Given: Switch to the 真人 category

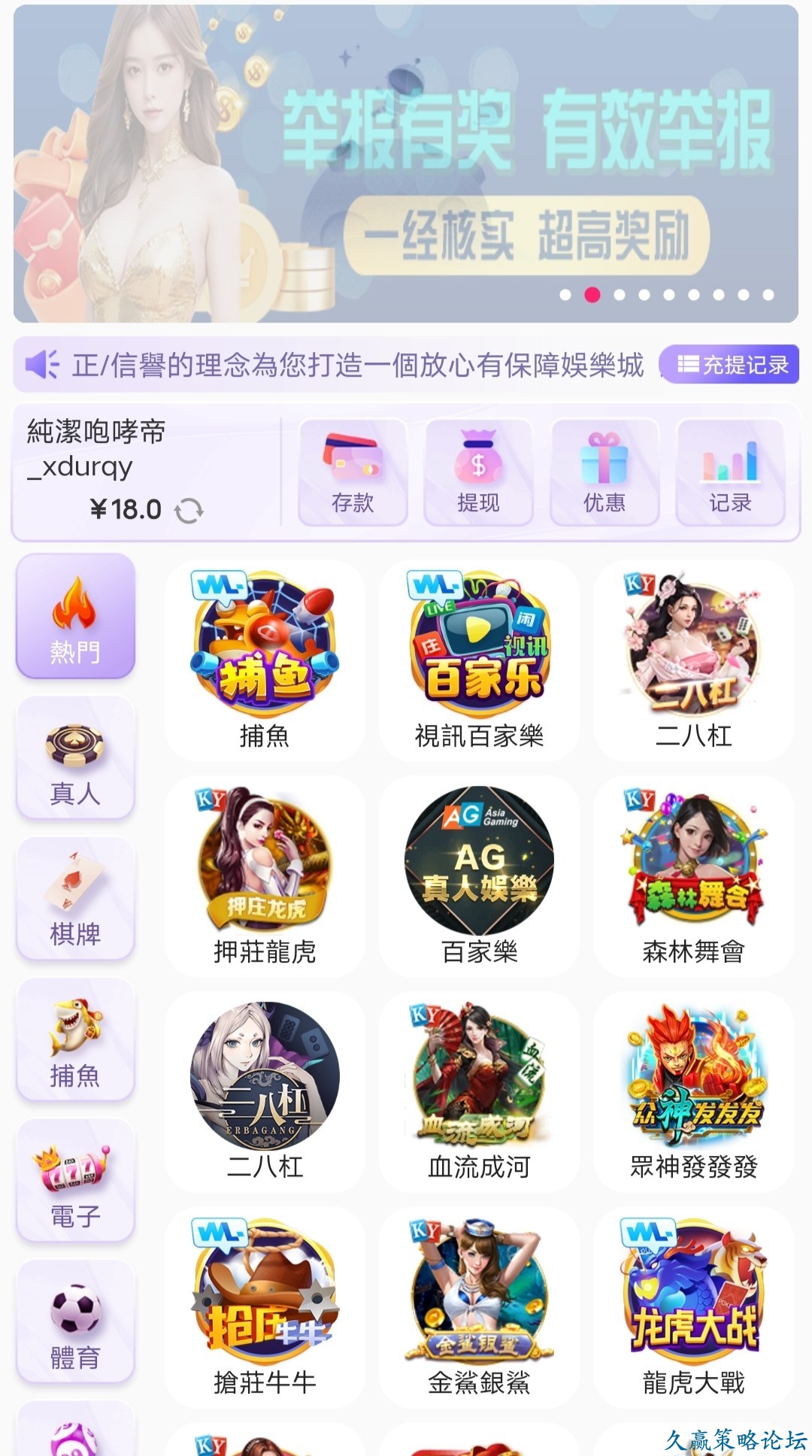Looking at the screenshot, I should (x=75, y=758).
